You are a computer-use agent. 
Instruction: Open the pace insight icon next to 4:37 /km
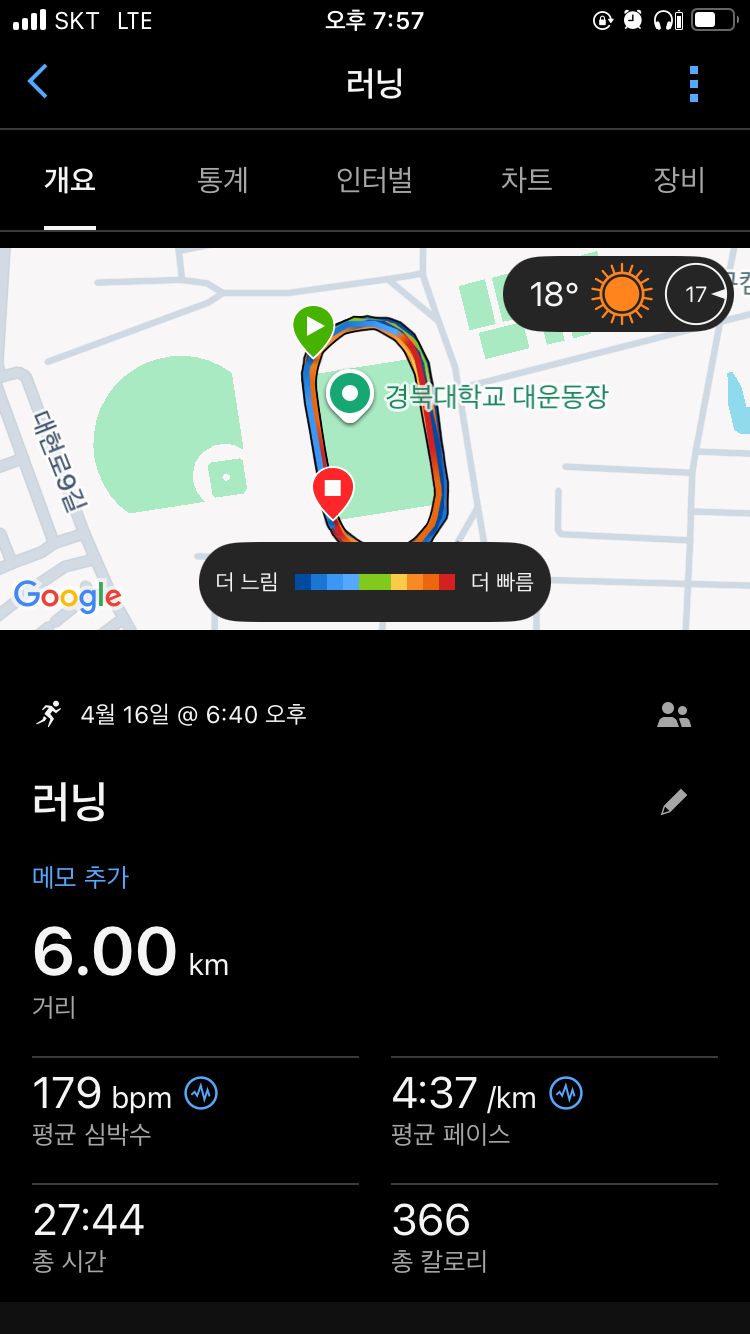click(x=567, y=1093)
